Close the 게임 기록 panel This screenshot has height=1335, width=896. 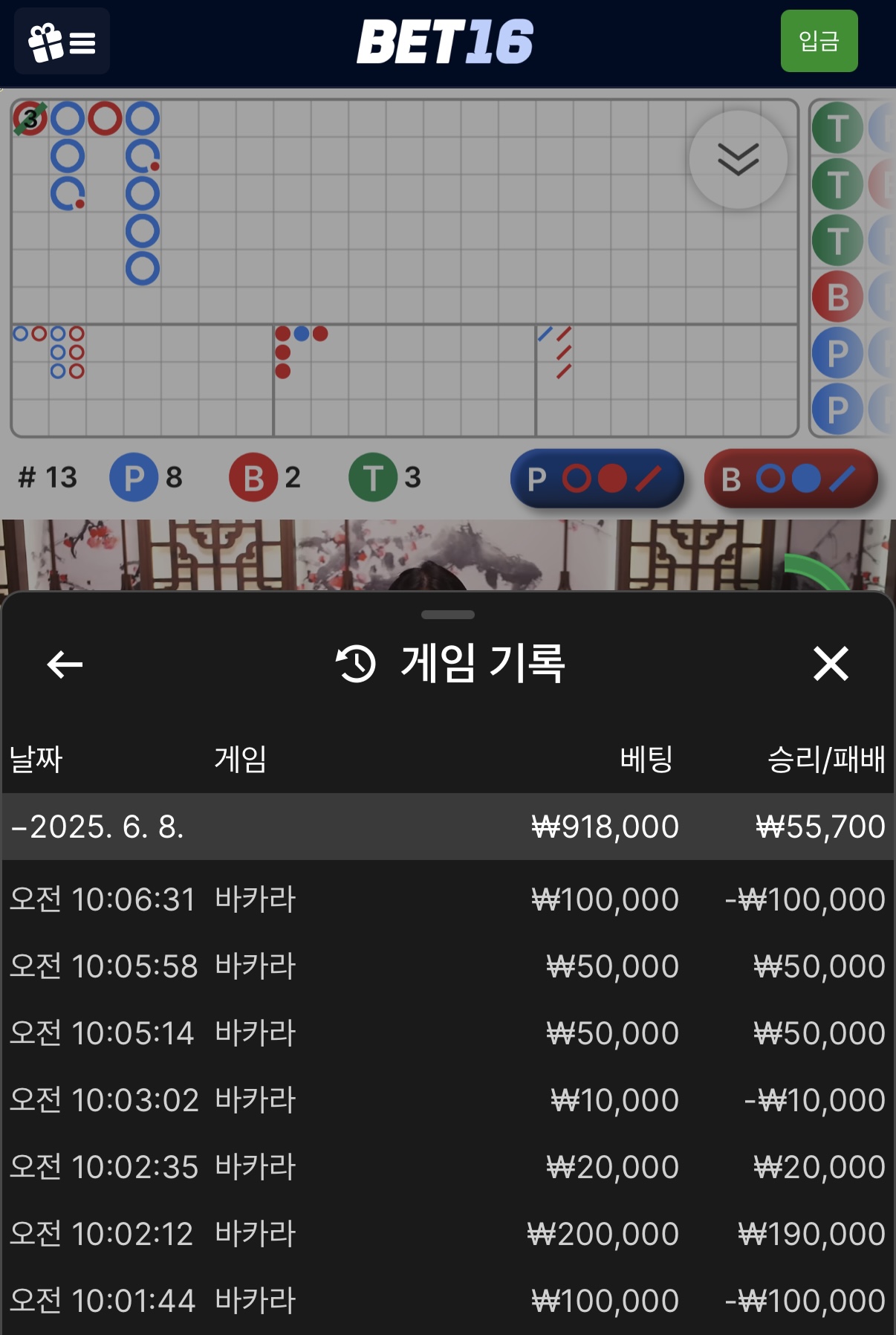tap(831, 663)
